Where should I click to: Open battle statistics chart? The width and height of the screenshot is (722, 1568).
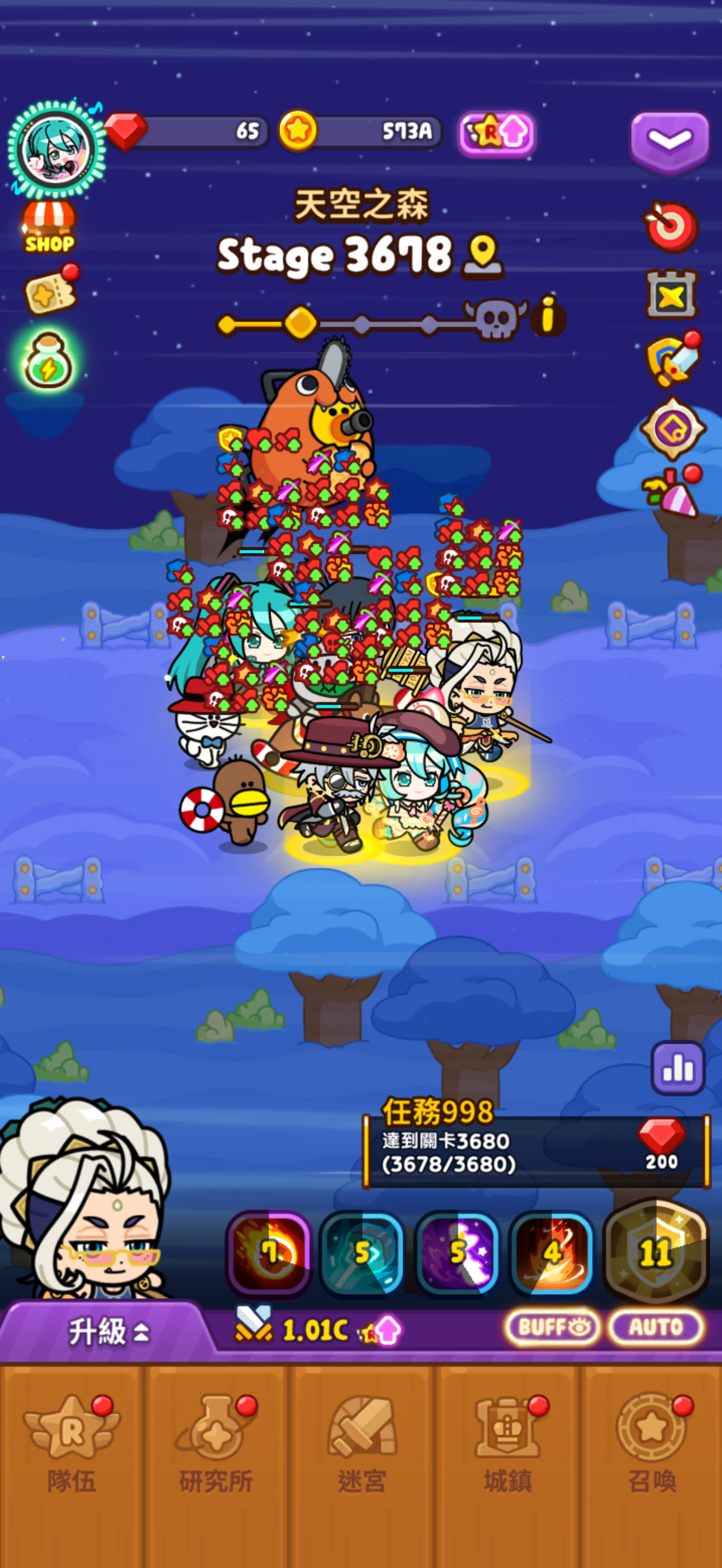[677, 1068]
